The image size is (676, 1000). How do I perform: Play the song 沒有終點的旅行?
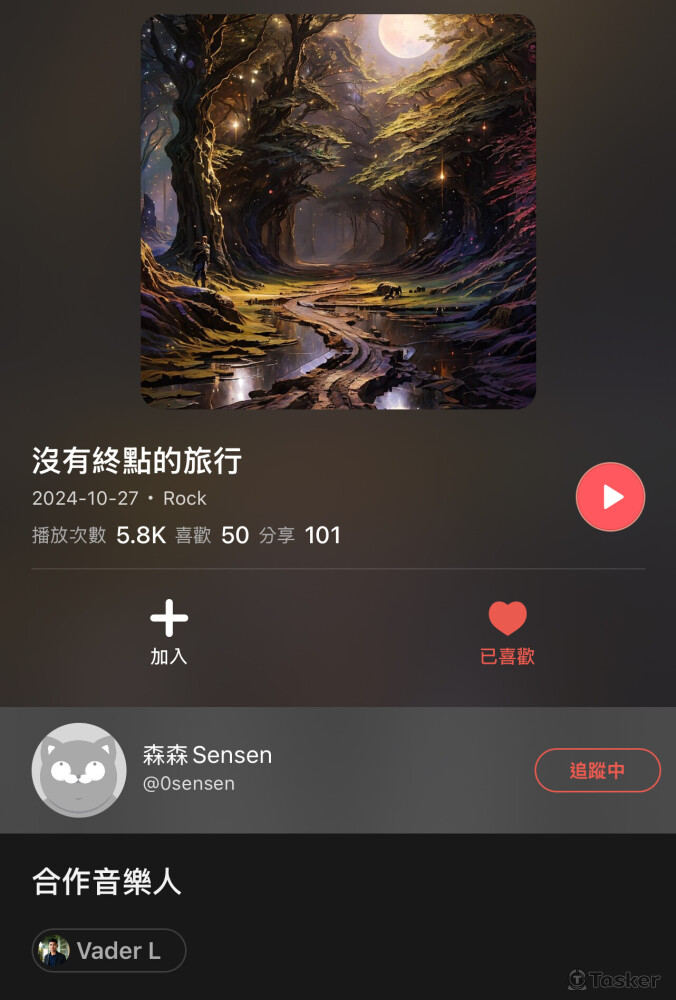point(610,497)
